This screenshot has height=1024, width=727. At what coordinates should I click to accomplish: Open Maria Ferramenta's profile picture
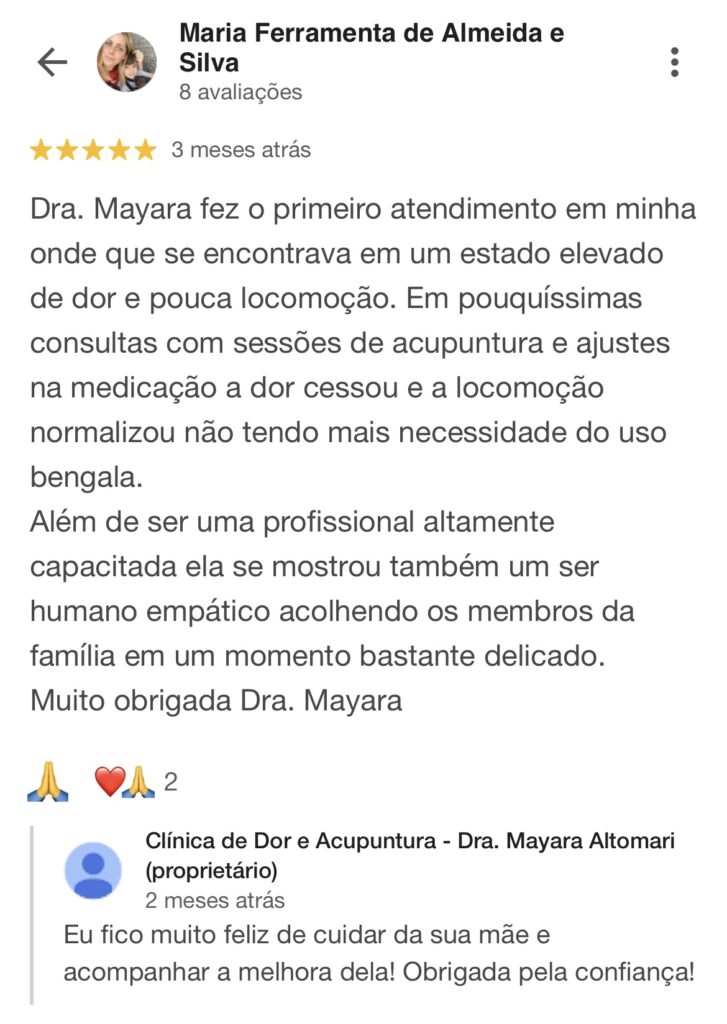click(127, 62)
